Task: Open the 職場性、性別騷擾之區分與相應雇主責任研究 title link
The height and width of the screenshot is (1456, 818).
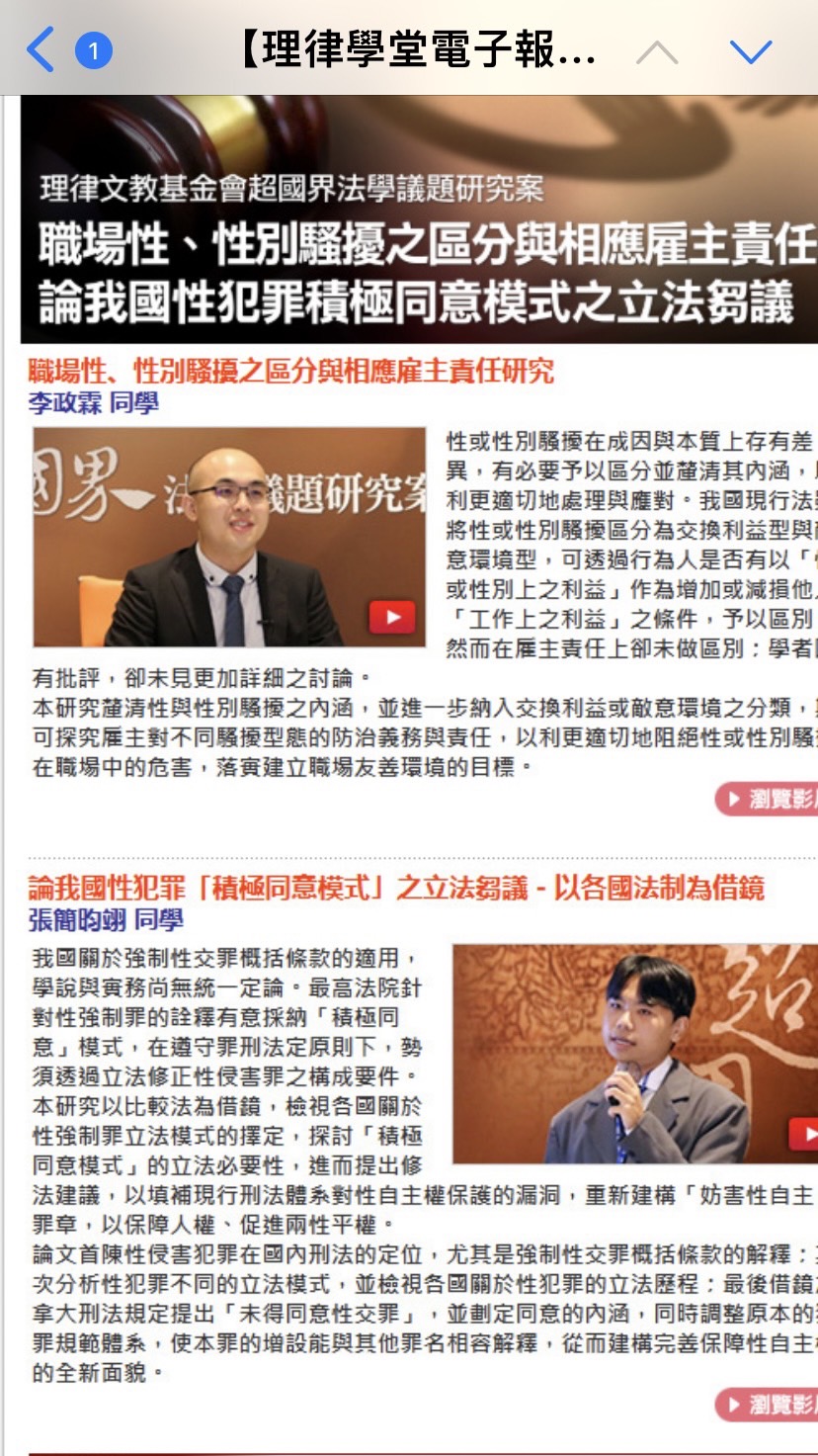Action: point(291,372)
